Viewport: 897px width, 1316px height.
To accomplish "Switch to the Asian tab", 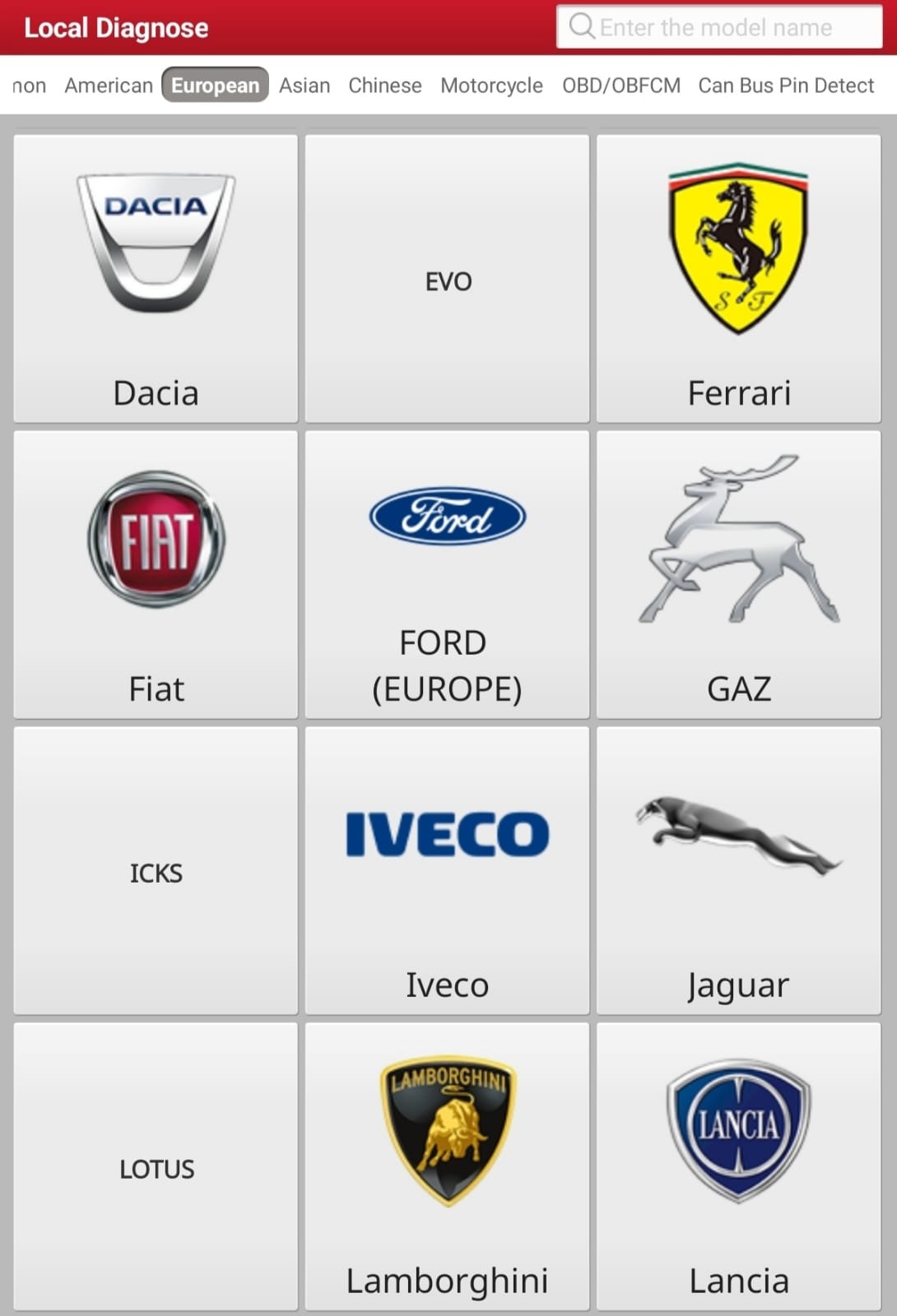I will point(304,86).
